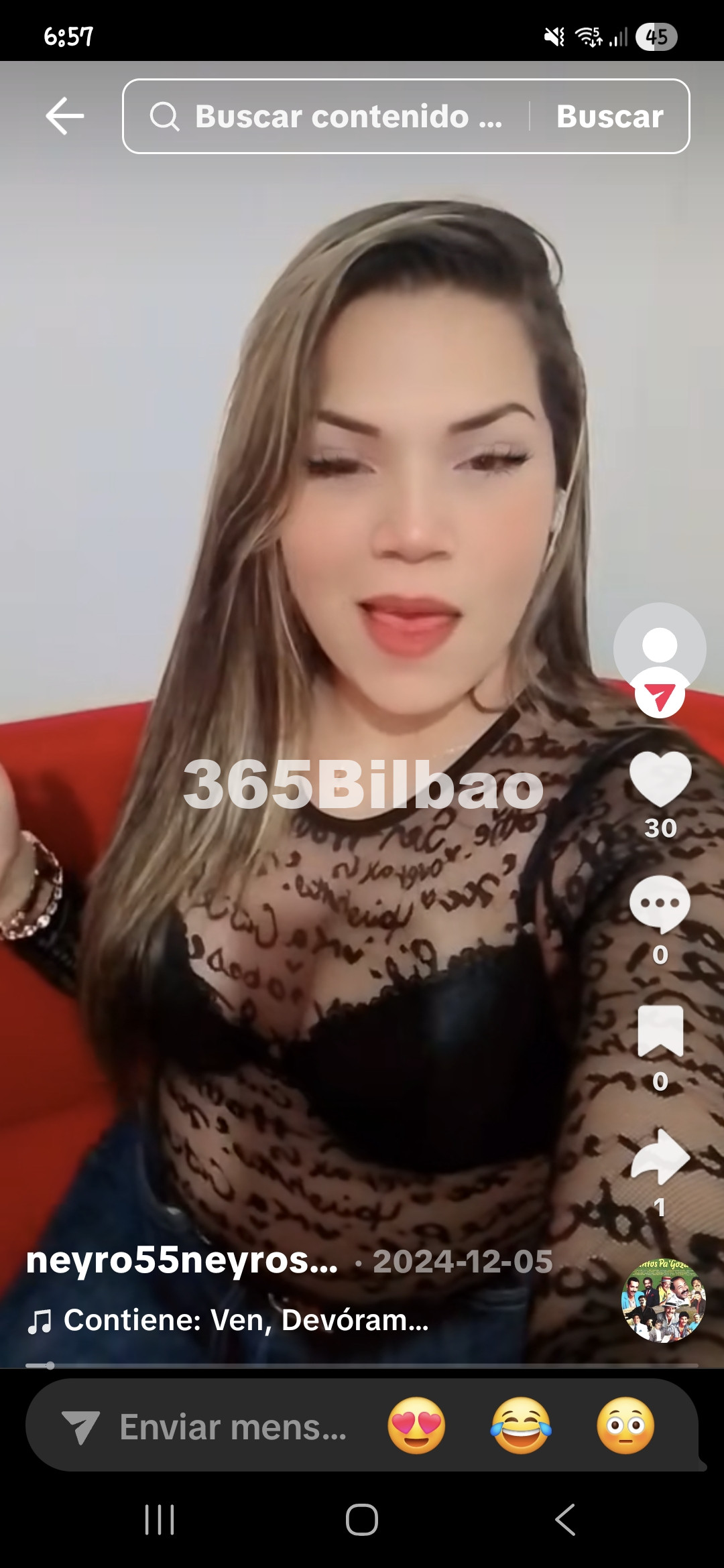Open the neyro55neyros username profile
724x1568 pixels.
(x=182, y=1261)
